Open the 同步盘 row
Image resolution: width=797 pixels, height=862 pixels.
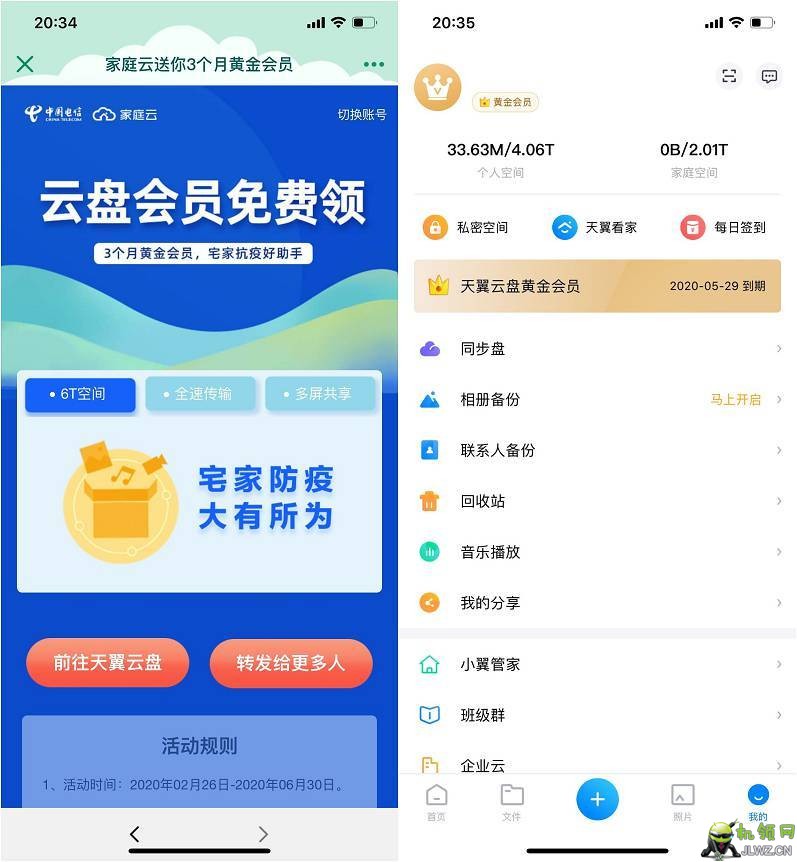tap(597, 349)
